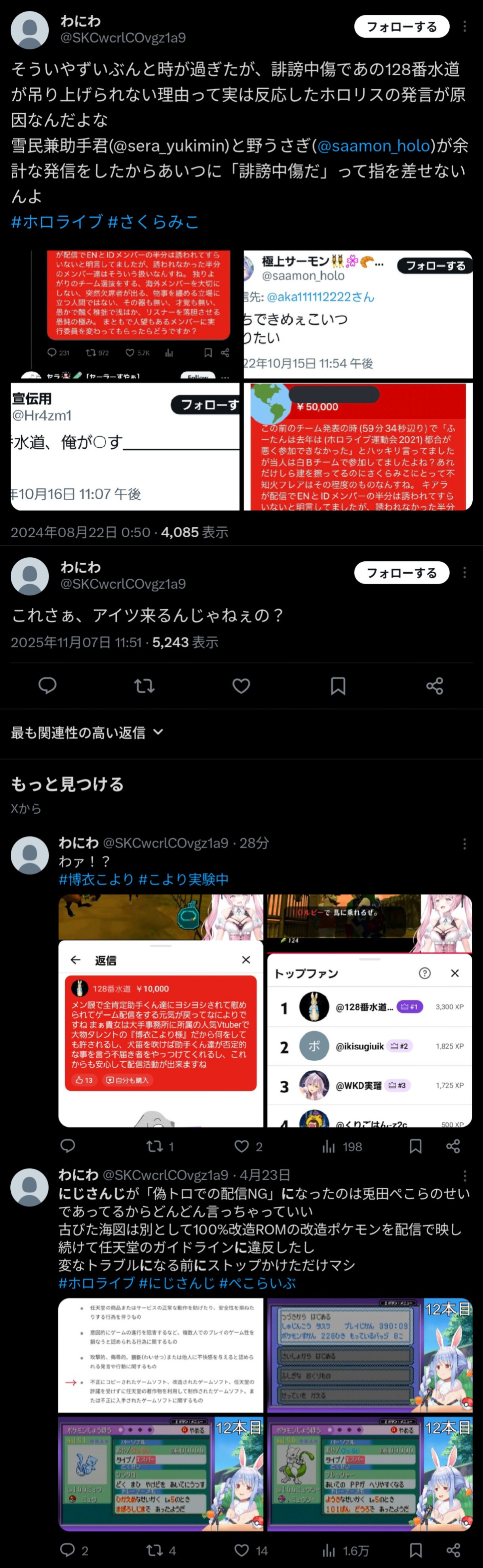This screenshot has width=483, height=1568.
Task: Open the #さくらみこ hashtag
Action: coord(153,222)
